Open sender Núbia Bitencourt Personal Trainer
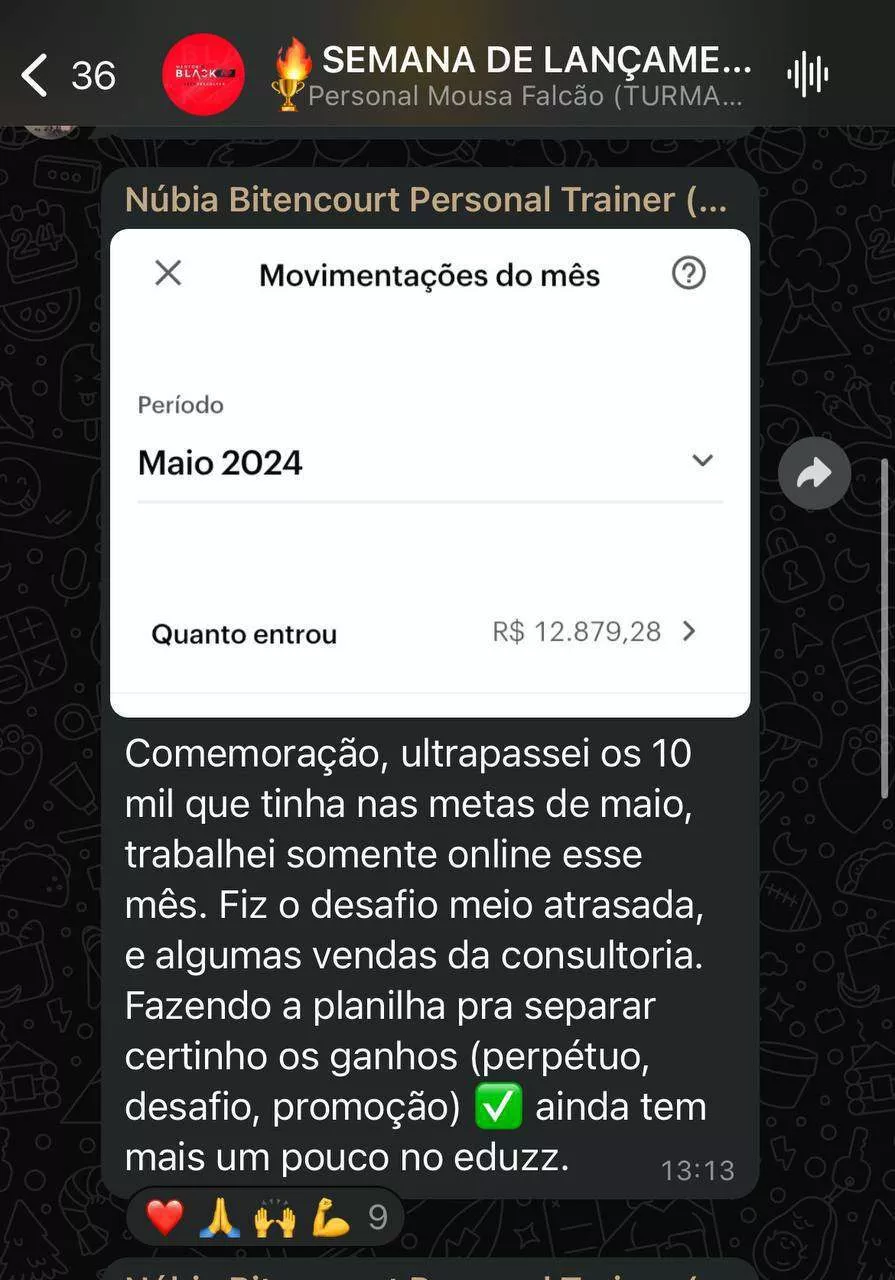 (x=425, y=200)
